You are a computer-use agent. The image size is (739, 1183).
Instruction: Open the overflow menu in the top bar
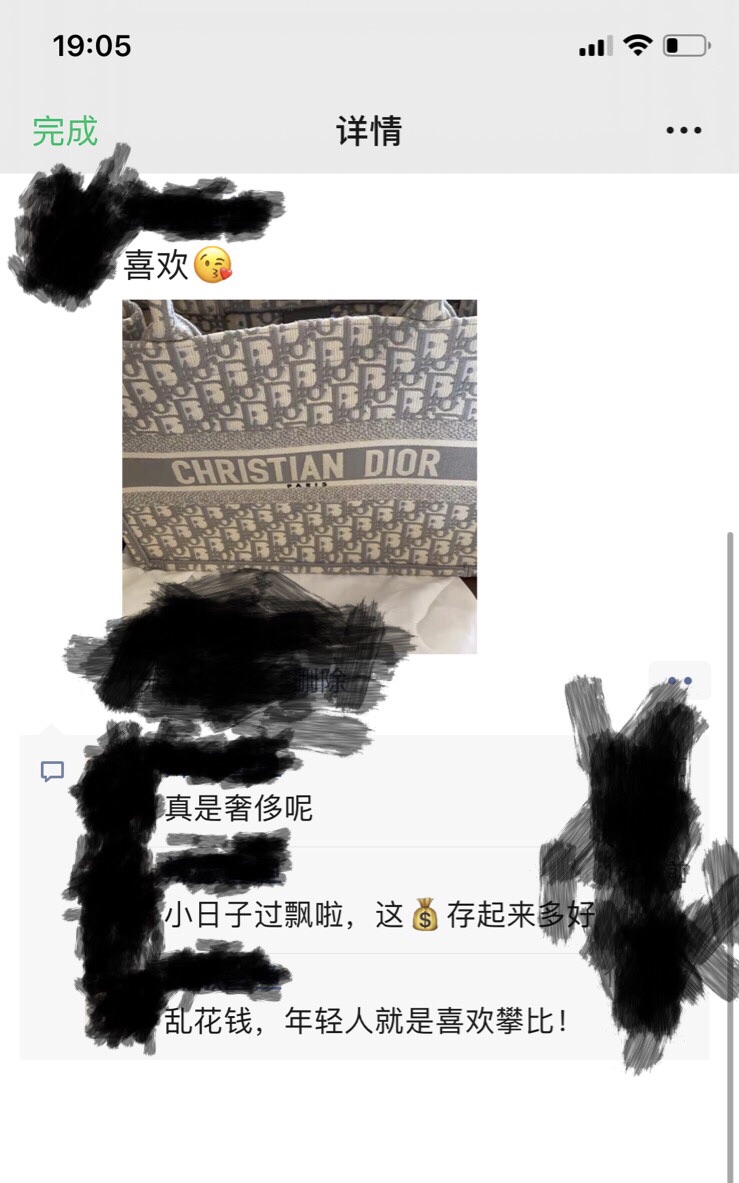683,131
